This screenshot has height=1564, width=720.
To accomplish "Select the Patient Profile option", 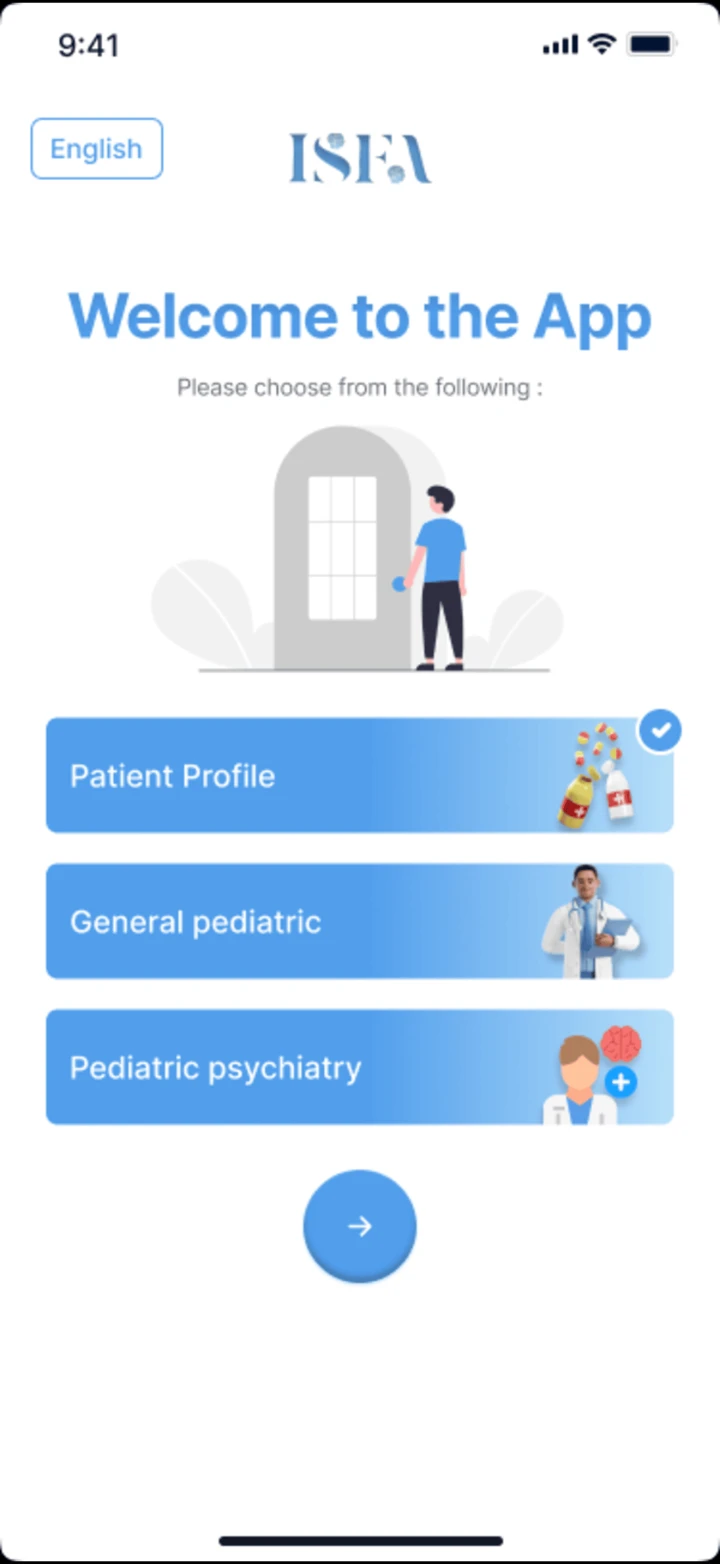I will pyautogui.click(x=359, y=775).
